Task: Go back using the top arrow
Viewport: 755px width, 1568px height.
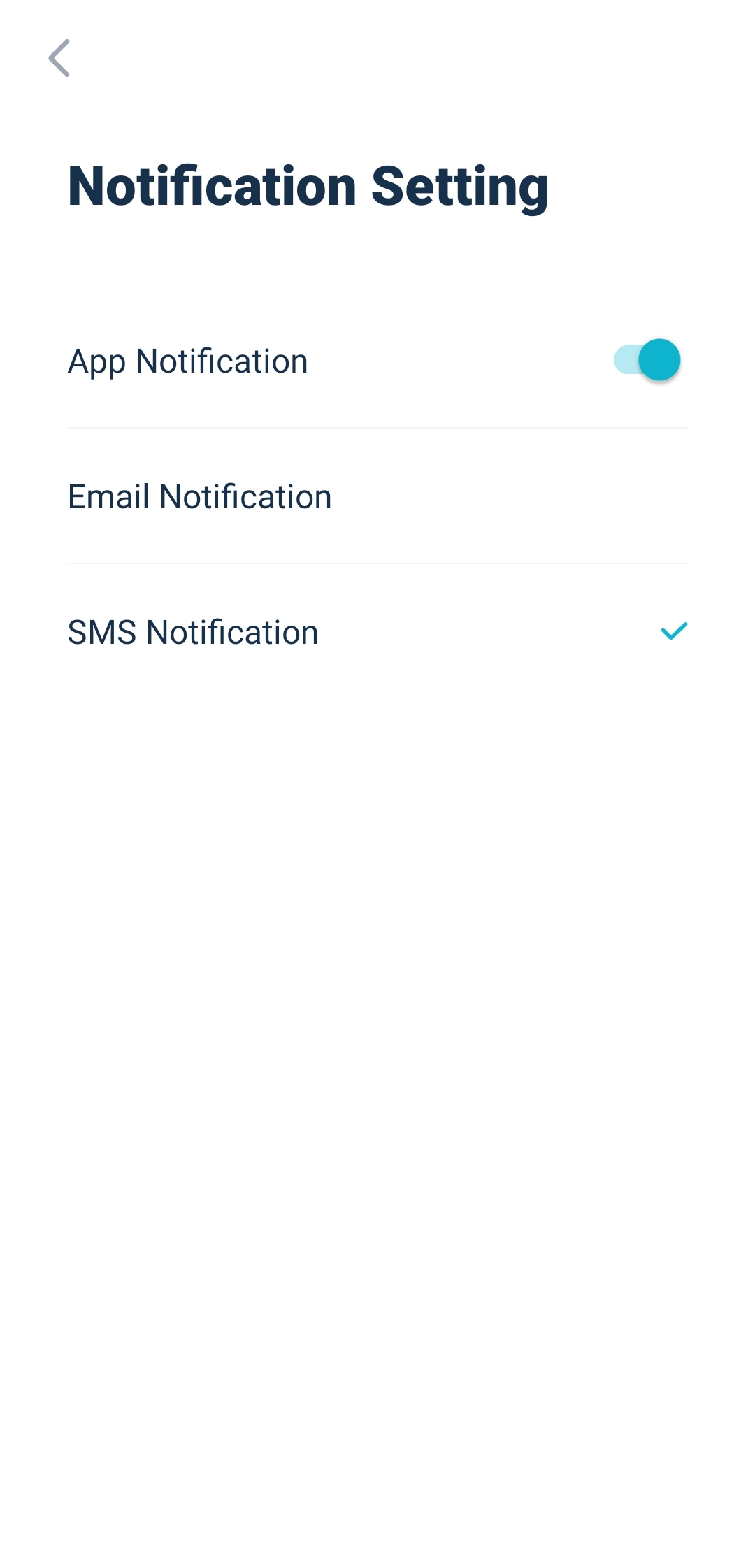Action: 59,58
